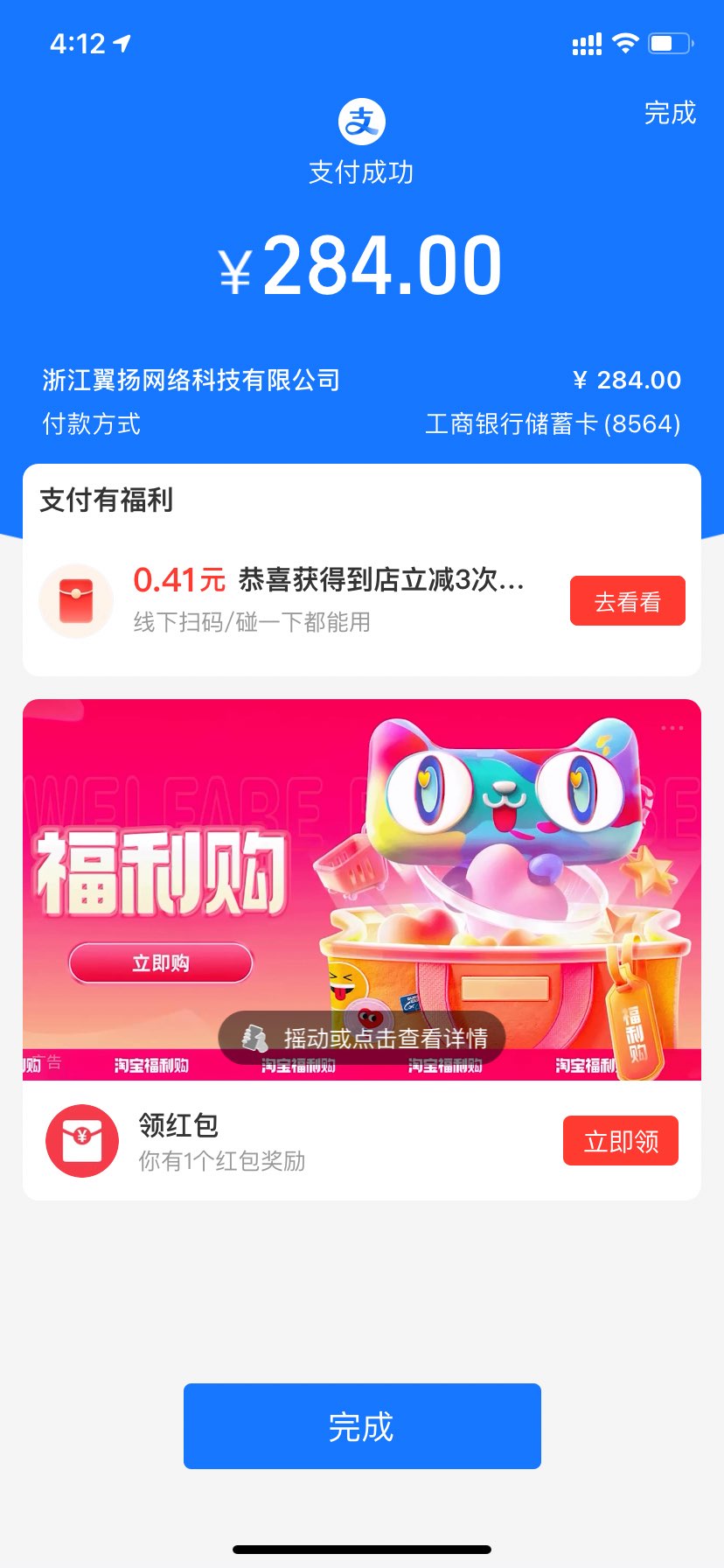
Task: Tap the large blue 完成 button at the bottom
Action: [362, 1425]
